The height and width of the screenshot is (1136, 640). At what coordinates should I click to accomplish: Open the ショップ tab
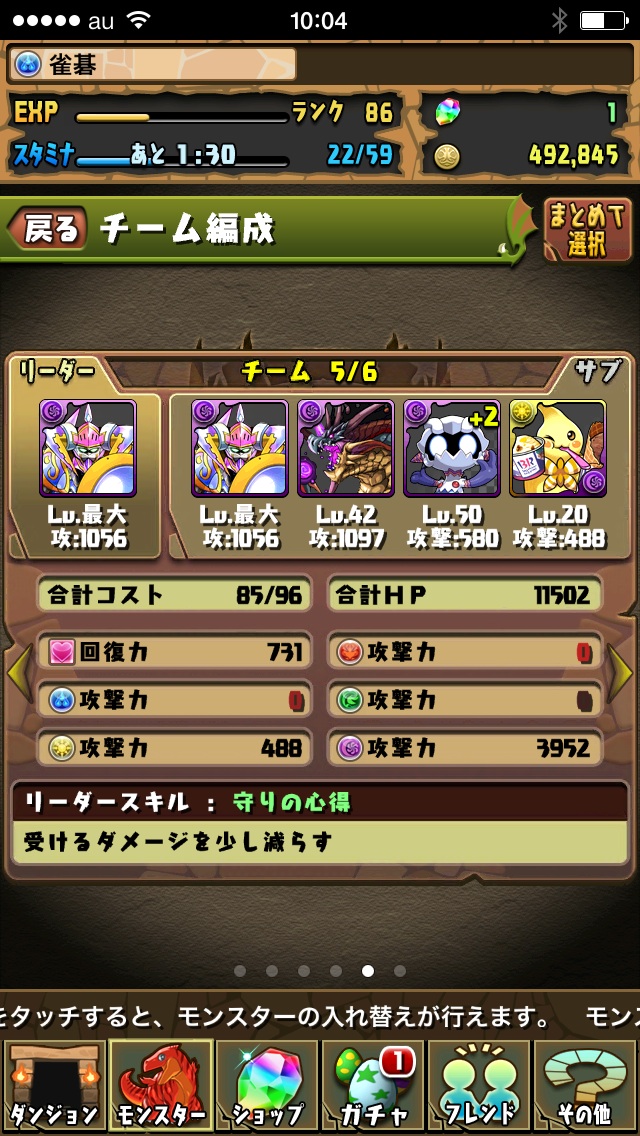point(267,1086)
